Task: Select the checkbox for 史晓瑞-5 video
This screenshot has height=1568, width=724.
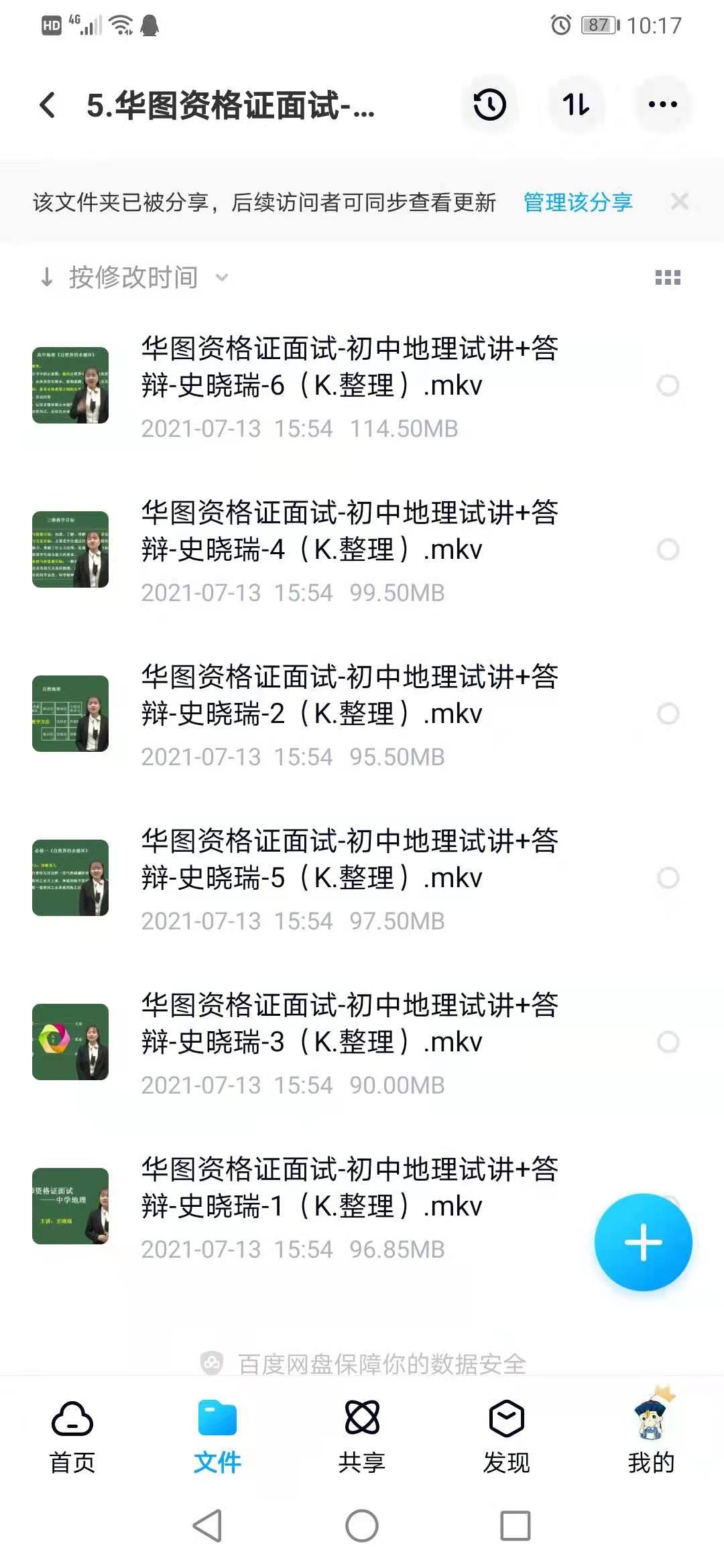Action: pyautogui.click(x=668, y=878)
